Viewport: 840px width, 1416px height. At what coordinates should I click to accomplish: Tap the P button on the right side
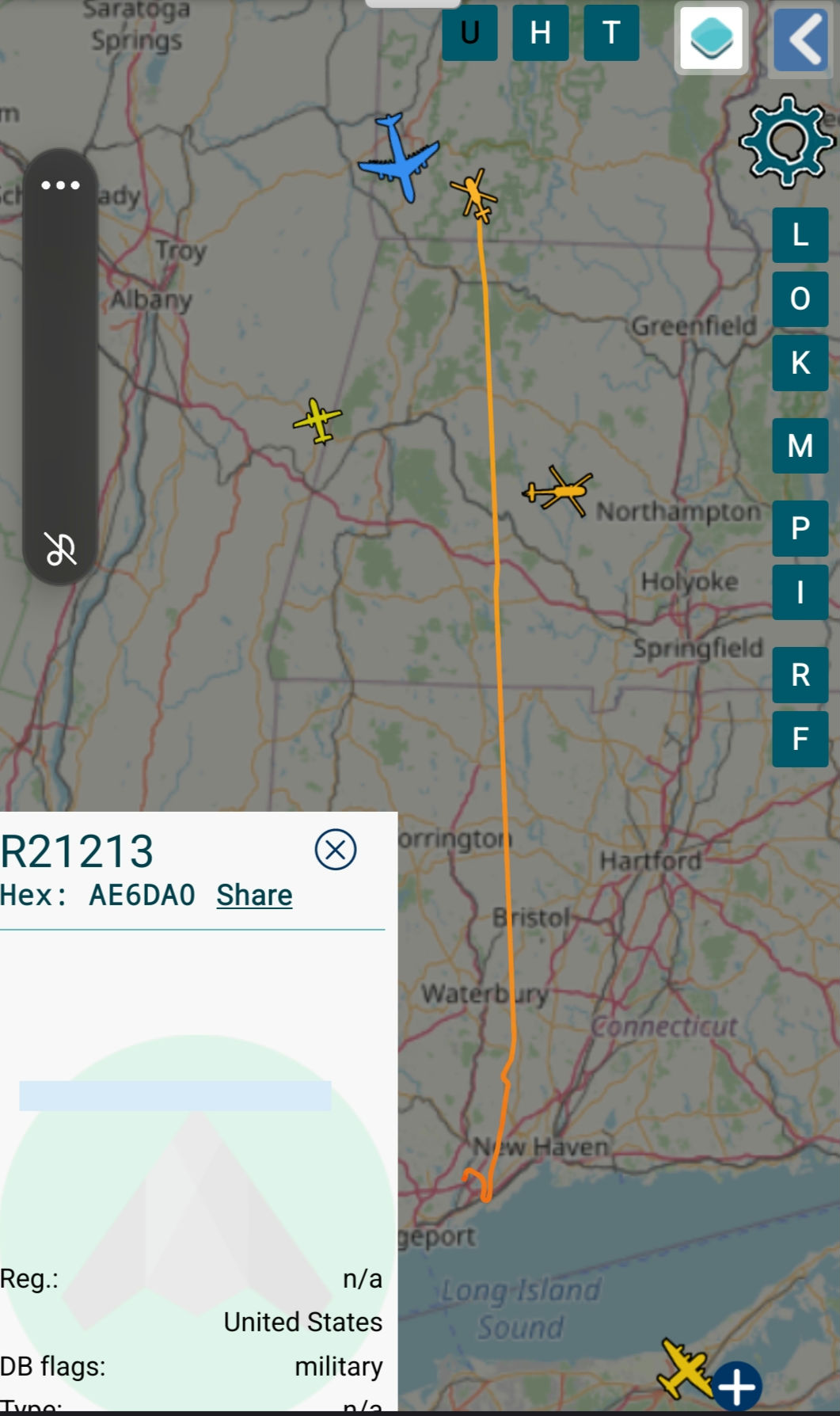[800, 528]
